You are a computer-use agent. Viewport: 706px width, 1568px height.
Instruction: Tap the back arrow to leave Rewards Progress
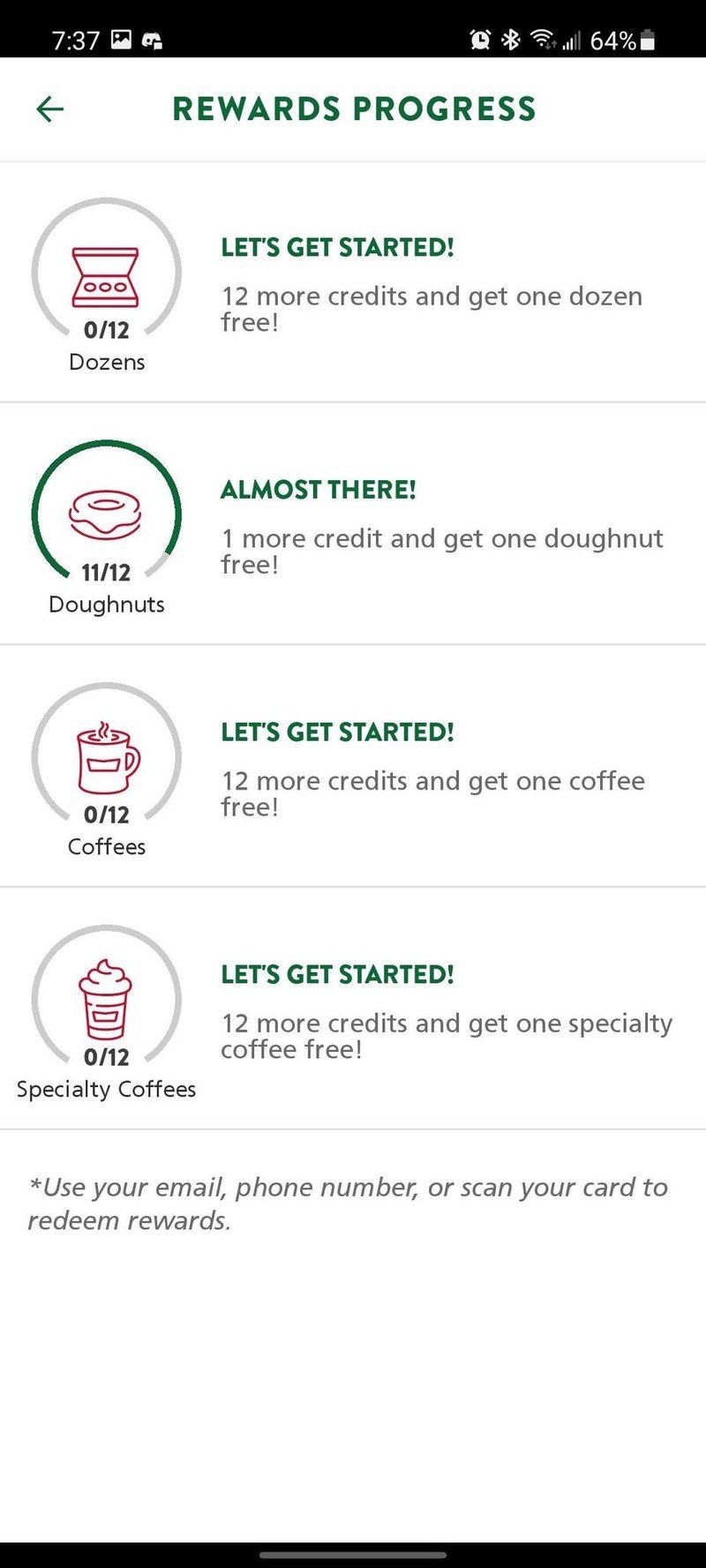pyautogui.click(x=50, y=109)
